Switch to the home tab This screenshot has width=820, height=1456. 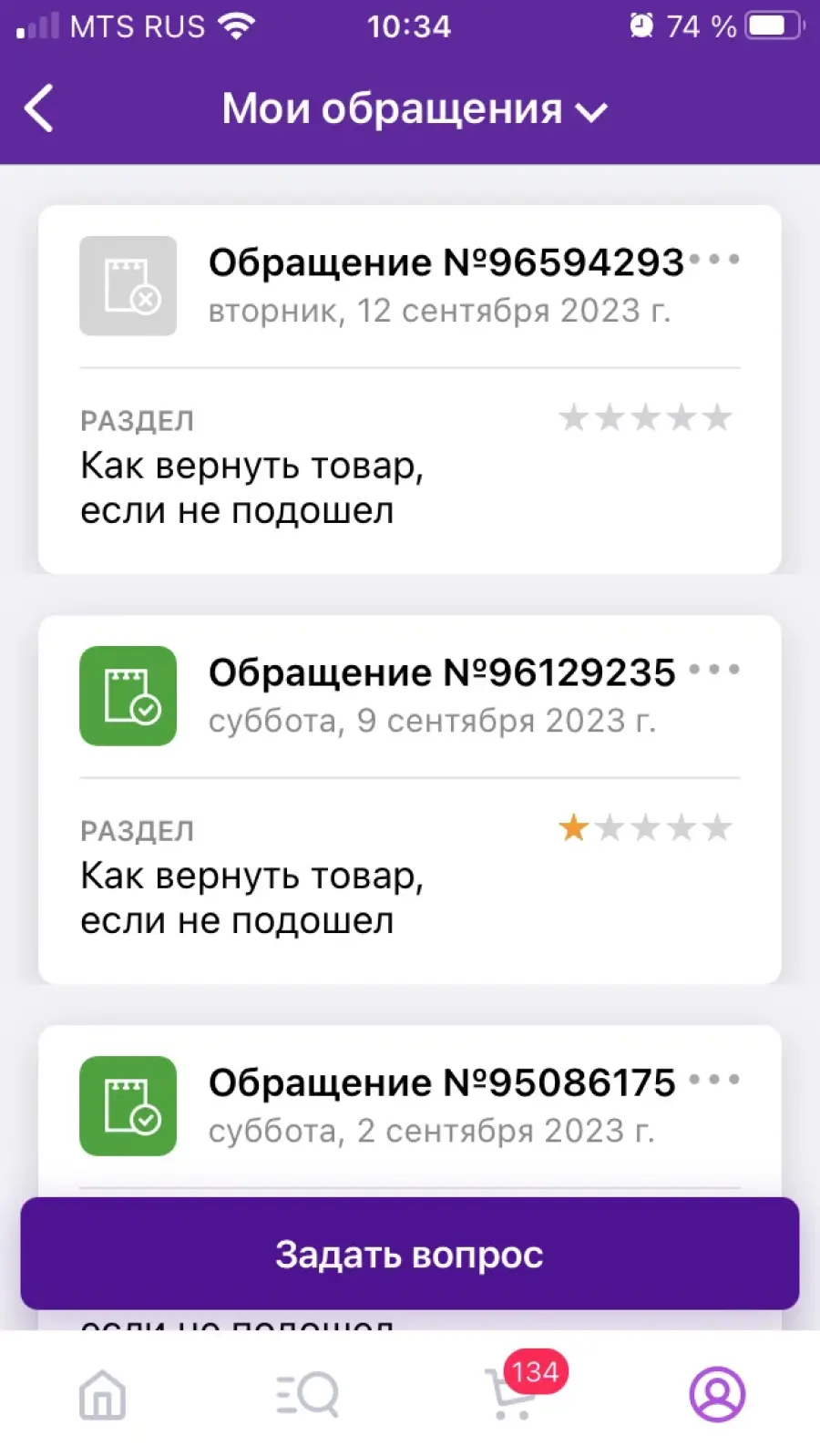pyautogui.click(x=102, y=1394)
